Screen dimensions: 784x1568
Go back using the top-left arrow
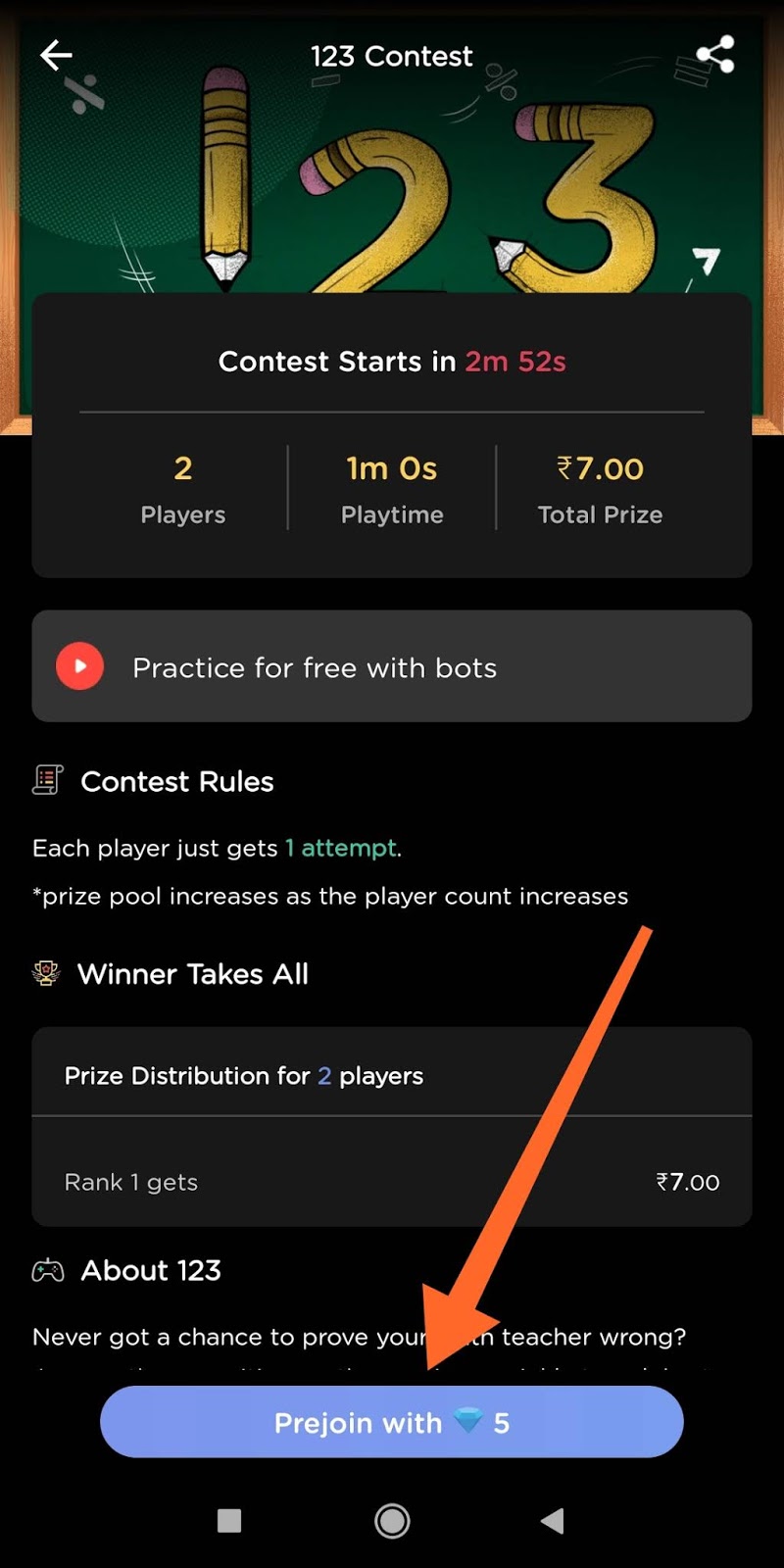click(56, 55)
